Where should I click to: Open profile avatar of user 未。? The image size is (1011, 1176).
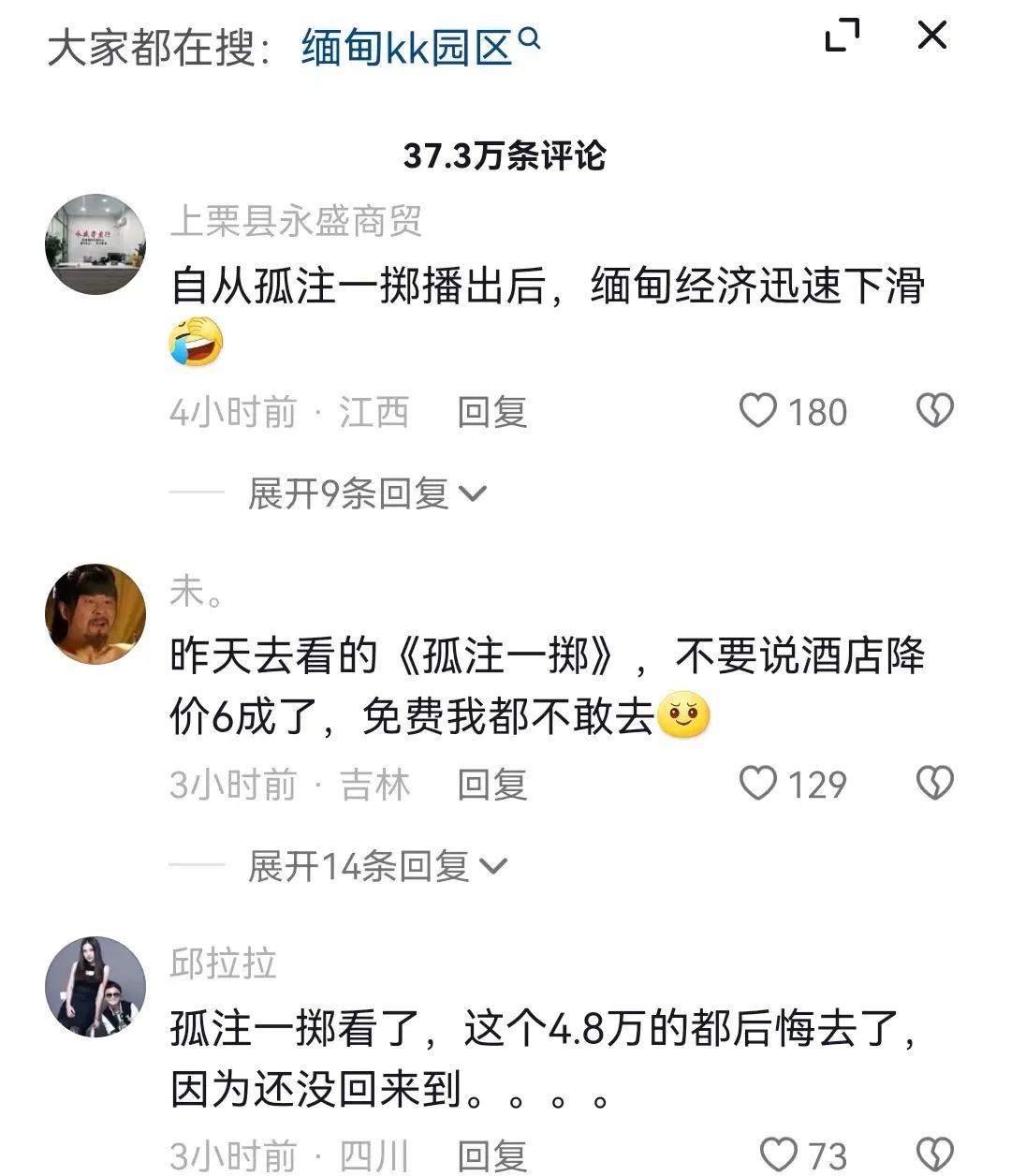click(x=95, y=614)
